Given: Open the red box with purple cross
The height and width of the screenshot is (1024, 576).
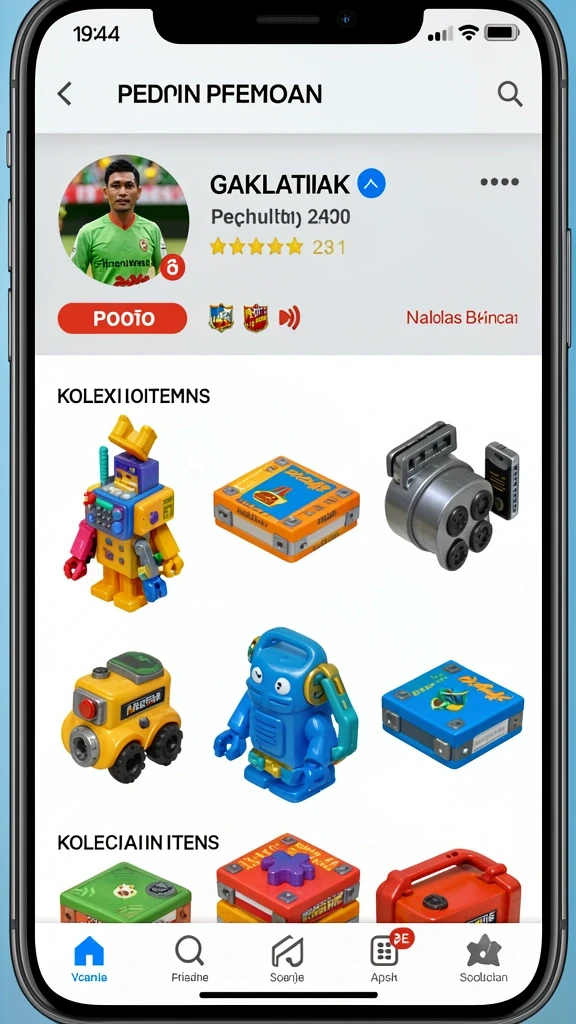Looking at the screenshot, I should coord(288,878).
